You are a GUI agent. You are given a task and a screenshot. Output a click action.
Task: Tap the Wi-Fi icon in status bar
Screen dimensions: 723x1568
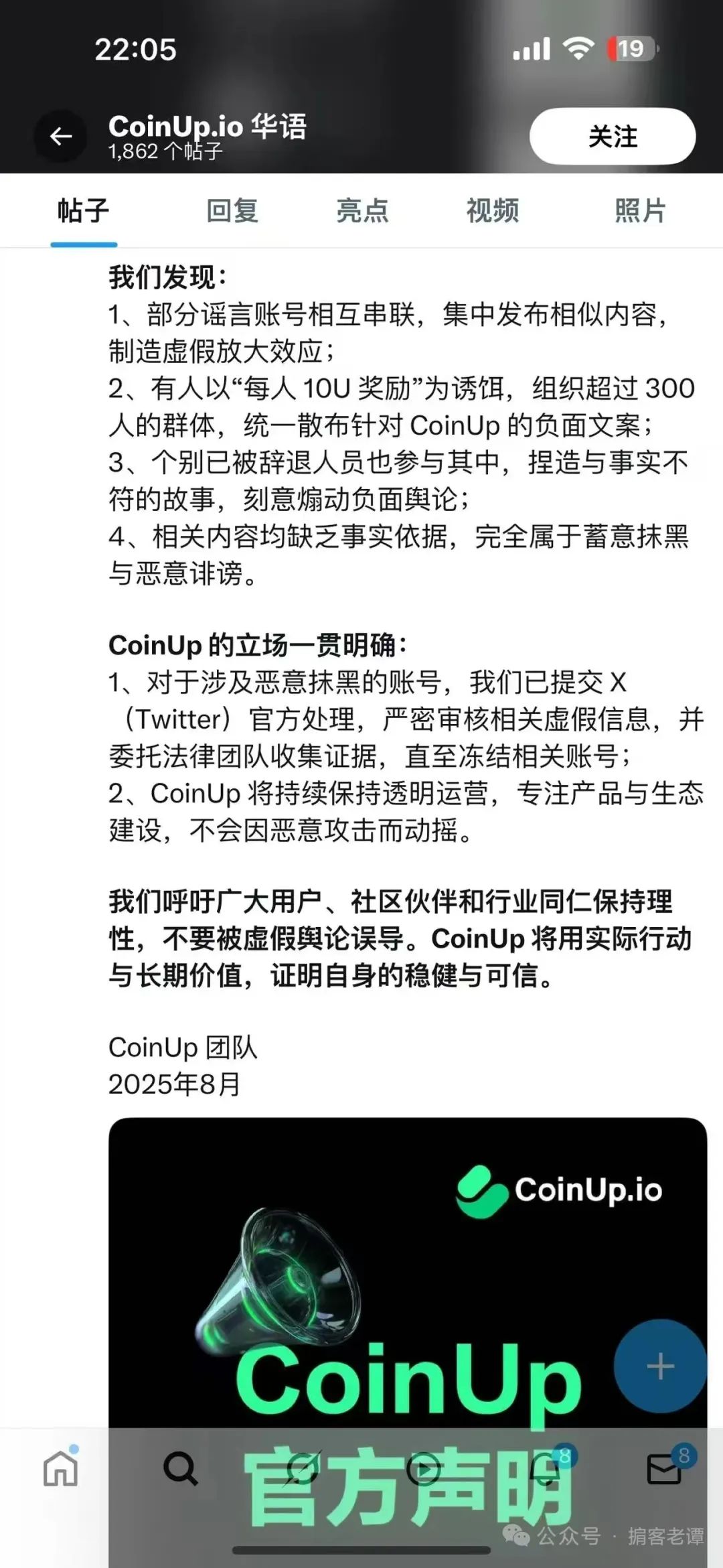pyautogui.click(x=577, y=48)
